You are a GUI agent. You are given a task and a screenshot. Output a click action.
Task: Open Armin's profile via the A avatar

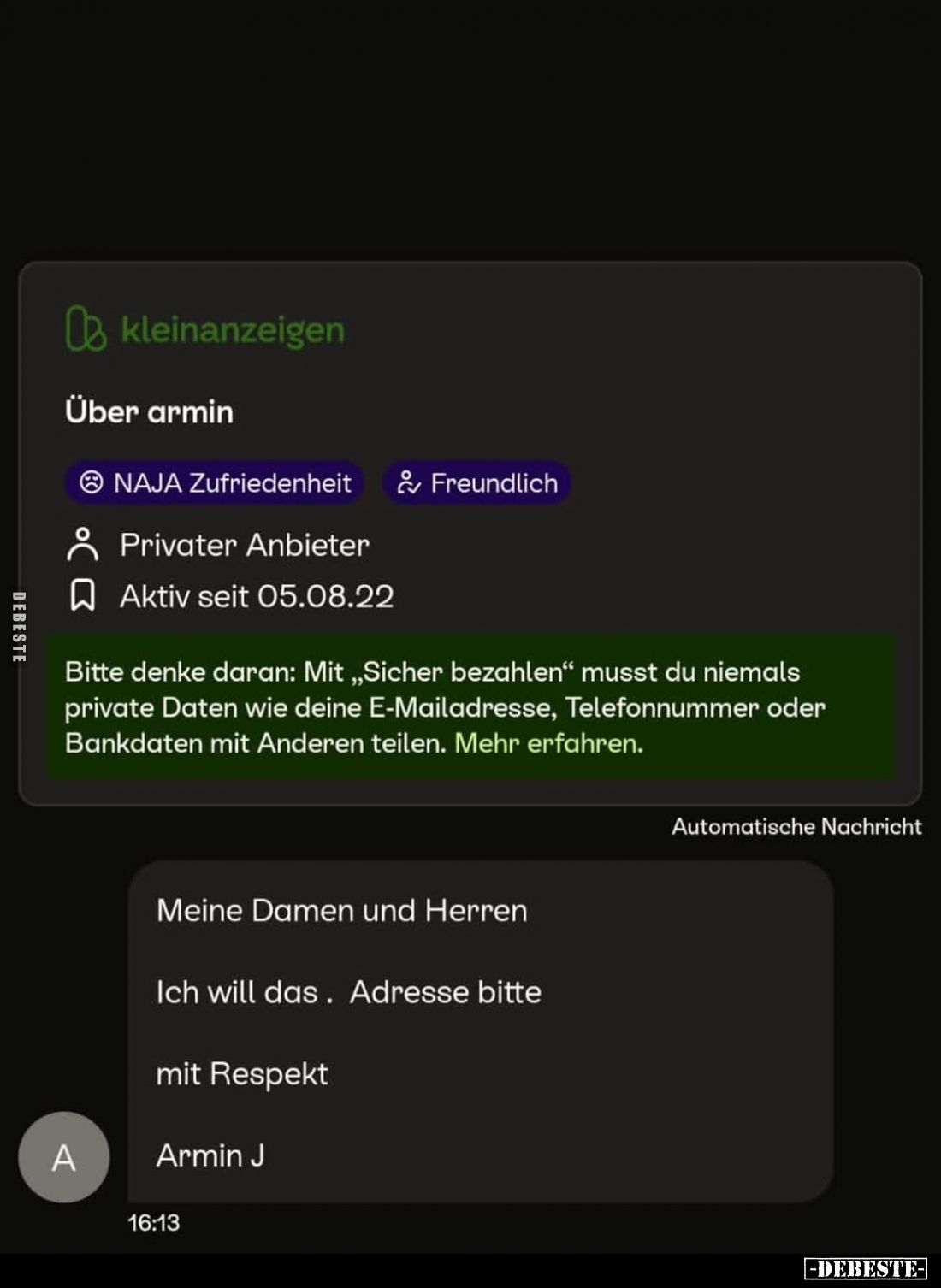coord(64,1157)
